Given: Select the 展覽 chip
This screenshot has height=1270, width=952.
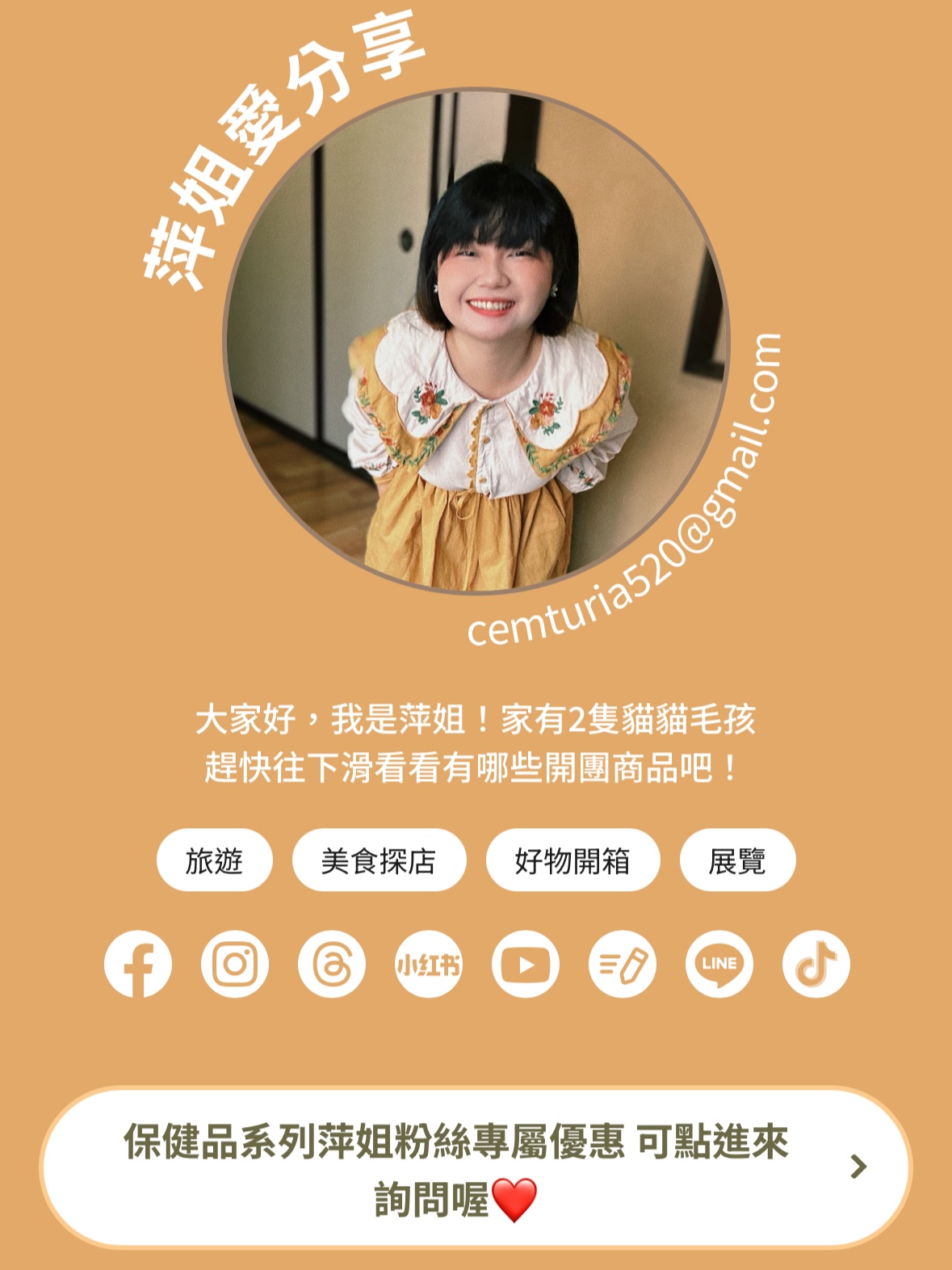Looking at the screenshot, I should click(x=737, y=860).
